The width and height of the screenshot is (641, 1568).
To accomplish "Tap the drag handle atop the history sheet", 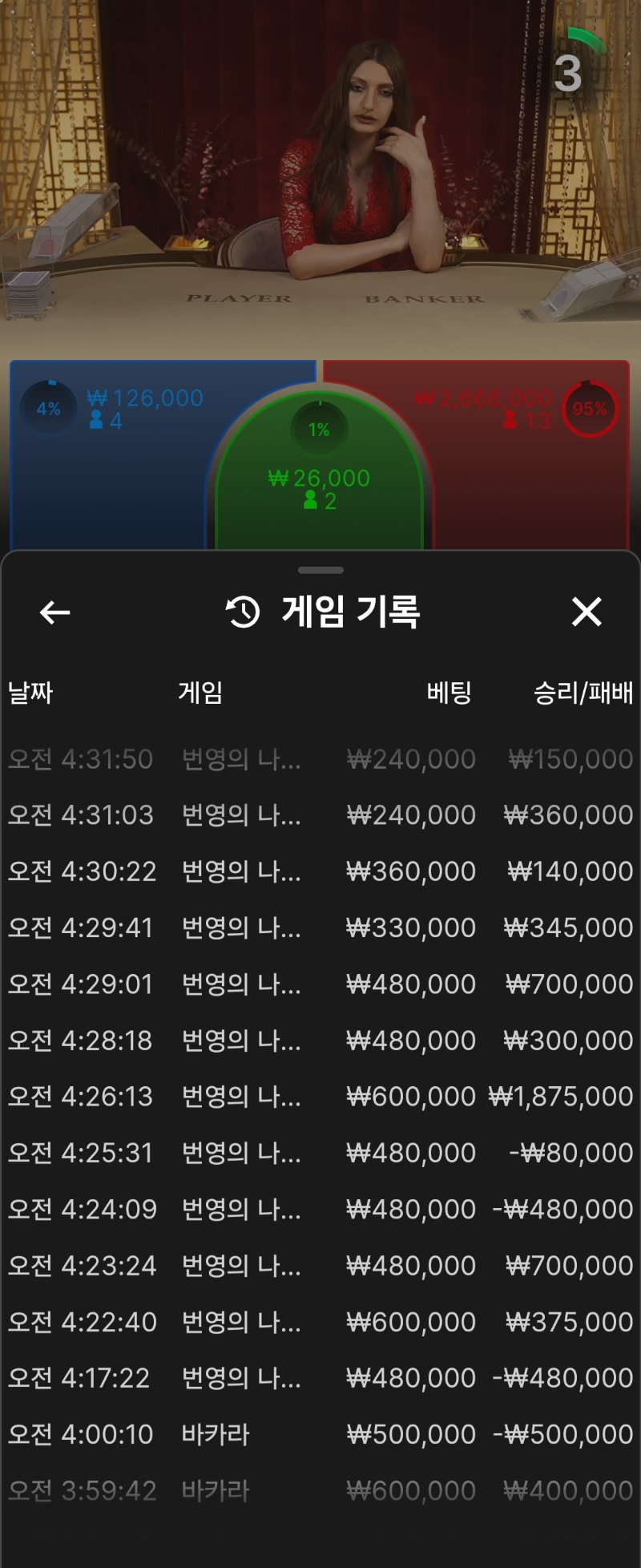I will pos(320,570).
